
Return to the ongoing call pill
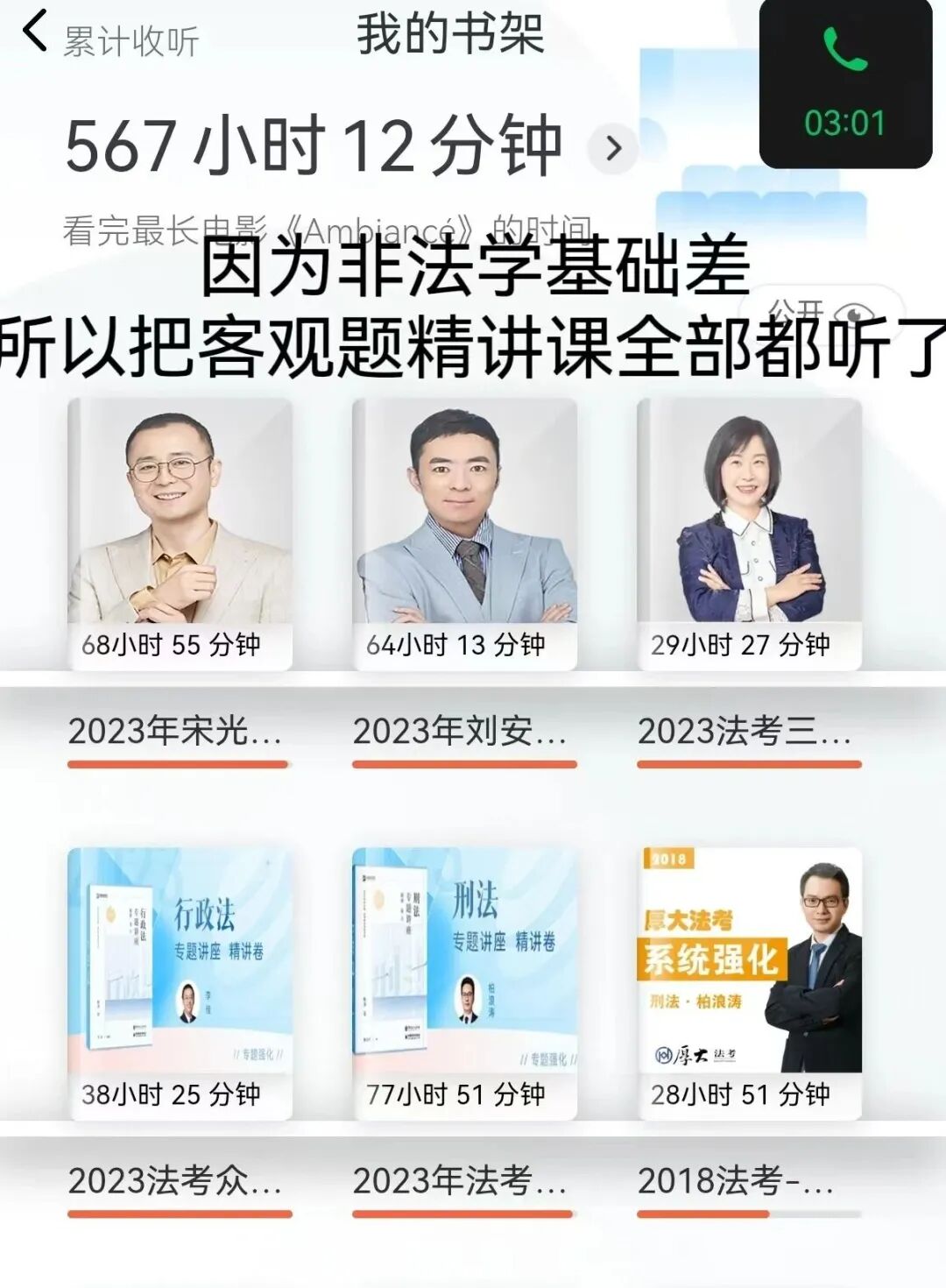pos(844,84)
